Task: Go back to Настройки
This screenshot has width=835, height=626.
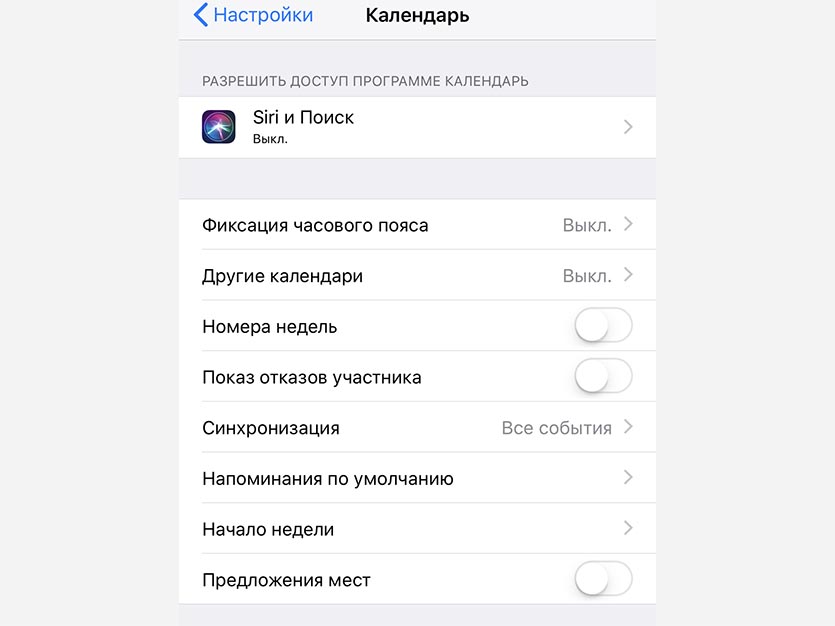Action: click(253, 15)
